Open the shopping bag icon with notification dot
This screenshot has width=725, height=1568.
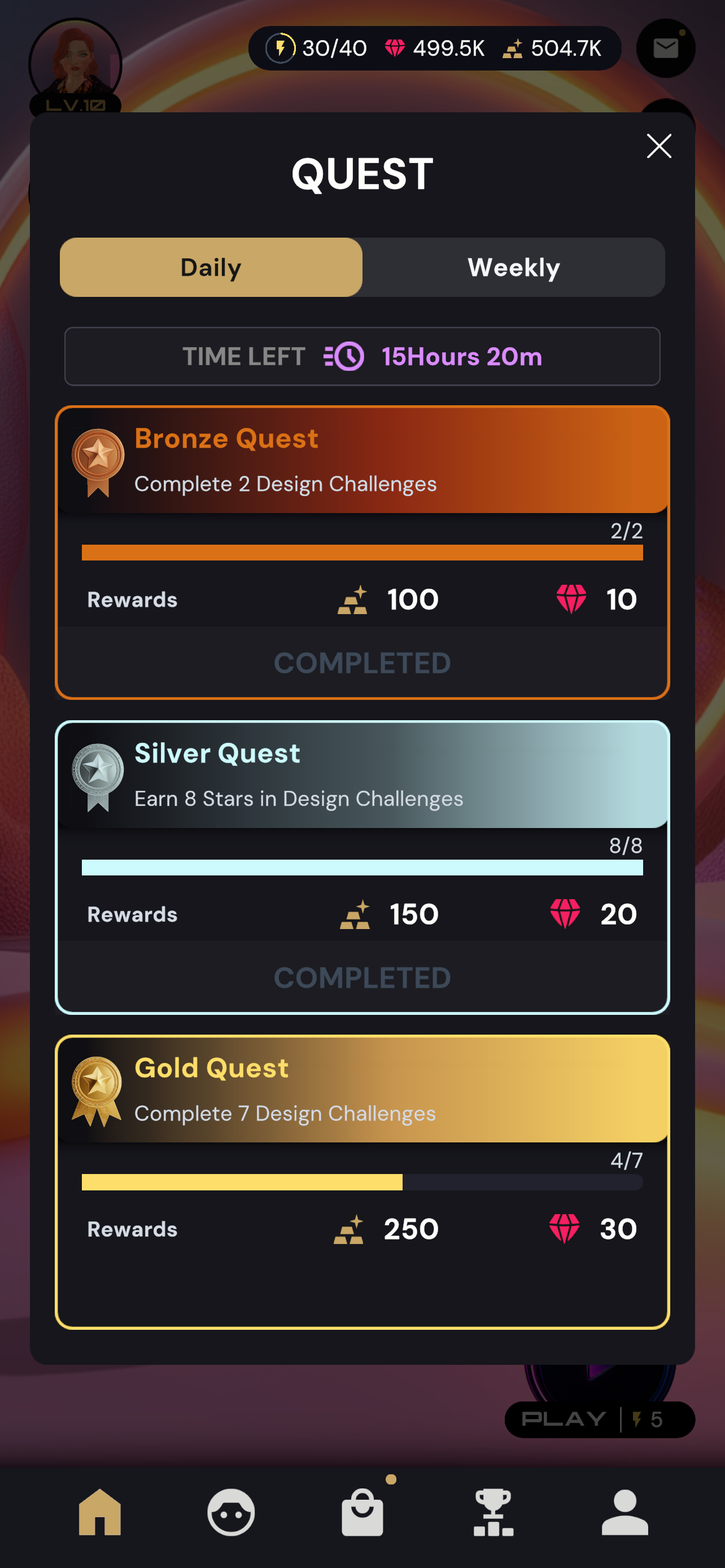[x=362, y=1512]
